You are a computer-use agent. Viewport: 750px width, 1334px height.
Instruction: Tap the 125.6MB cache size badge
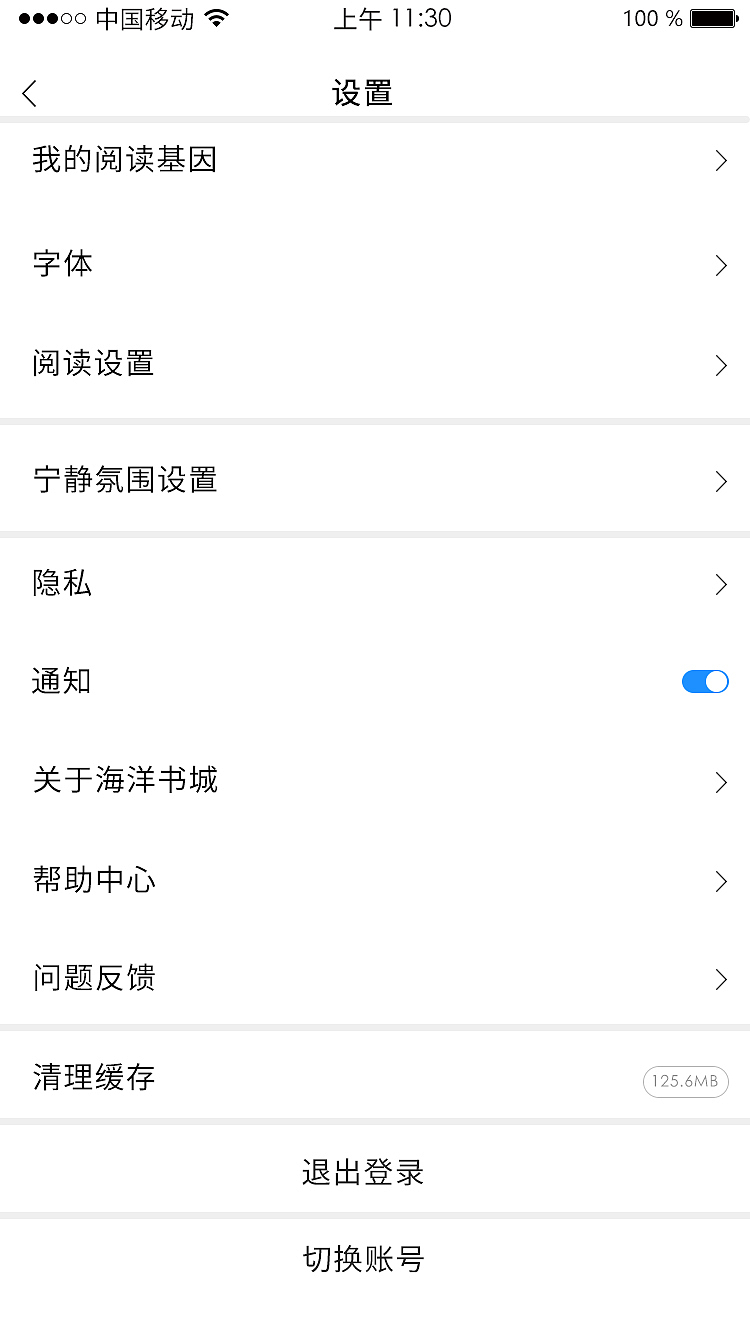coord(685,1081)
